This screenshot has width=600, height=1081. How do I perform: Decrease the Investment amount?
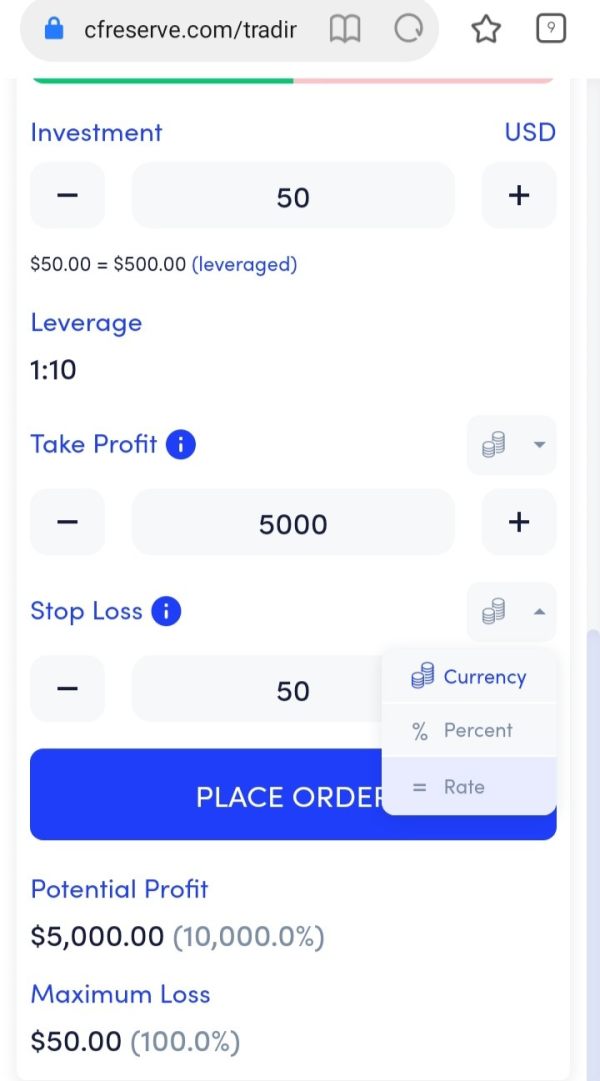click(68, 195)
